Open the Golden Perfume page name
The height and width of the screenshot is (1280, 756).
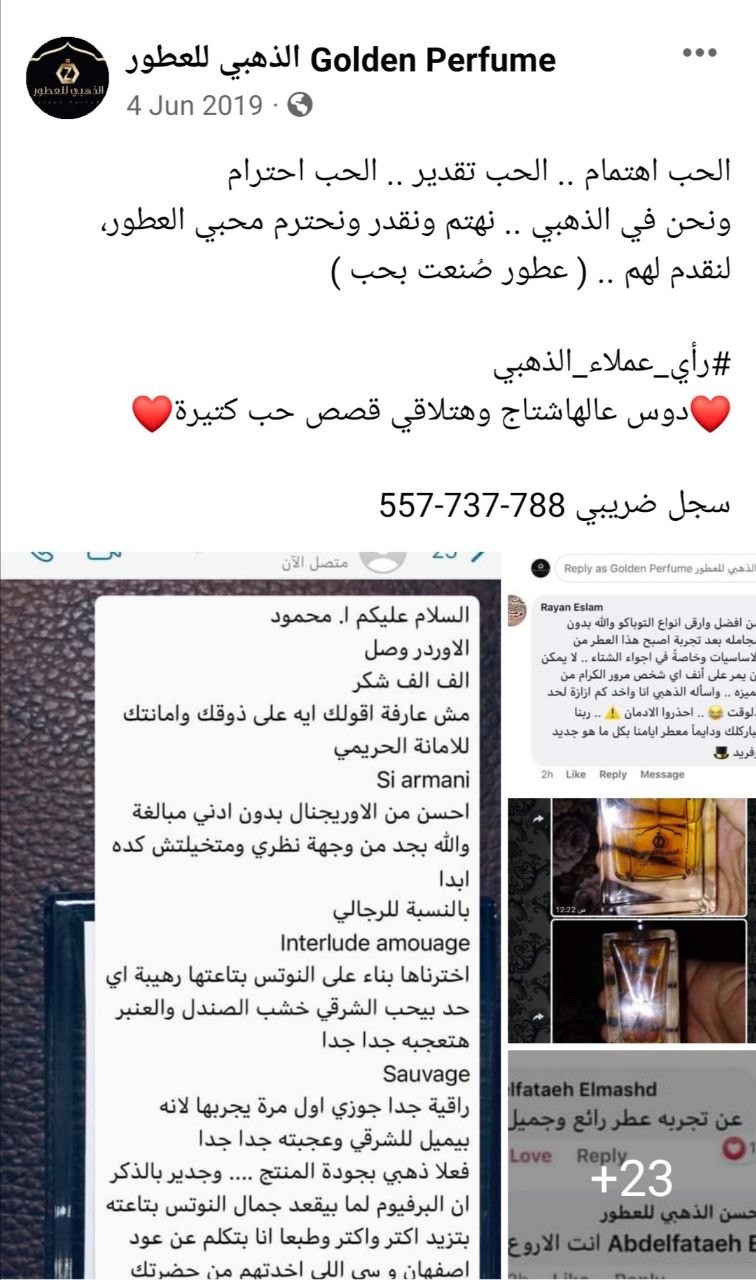coord(341,60)
